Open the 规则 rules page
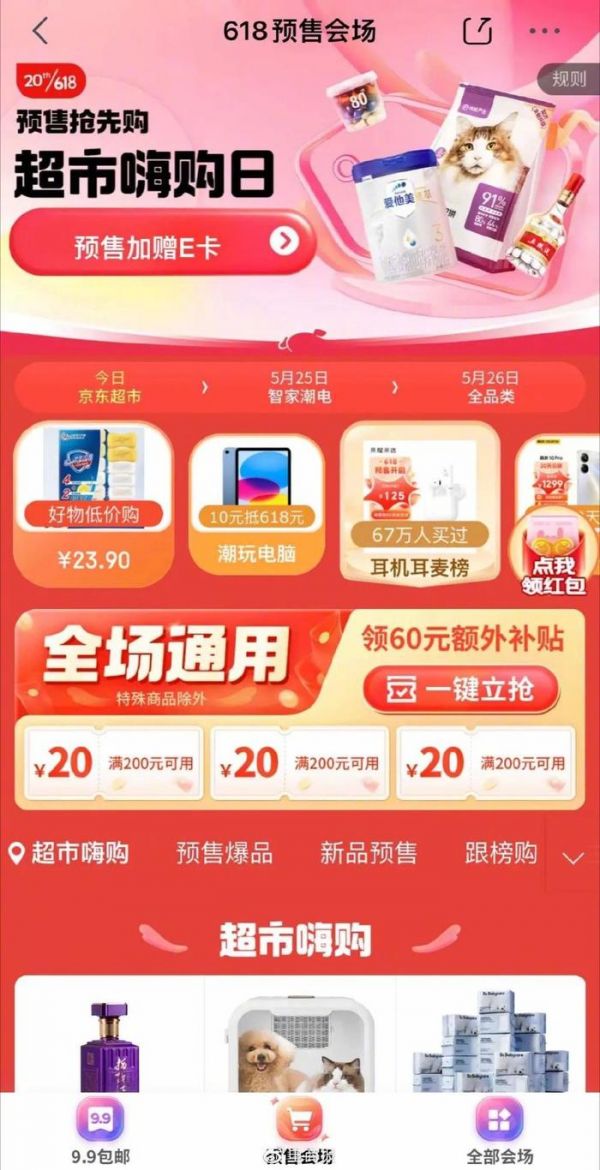600x1170 pixels. 568,78
